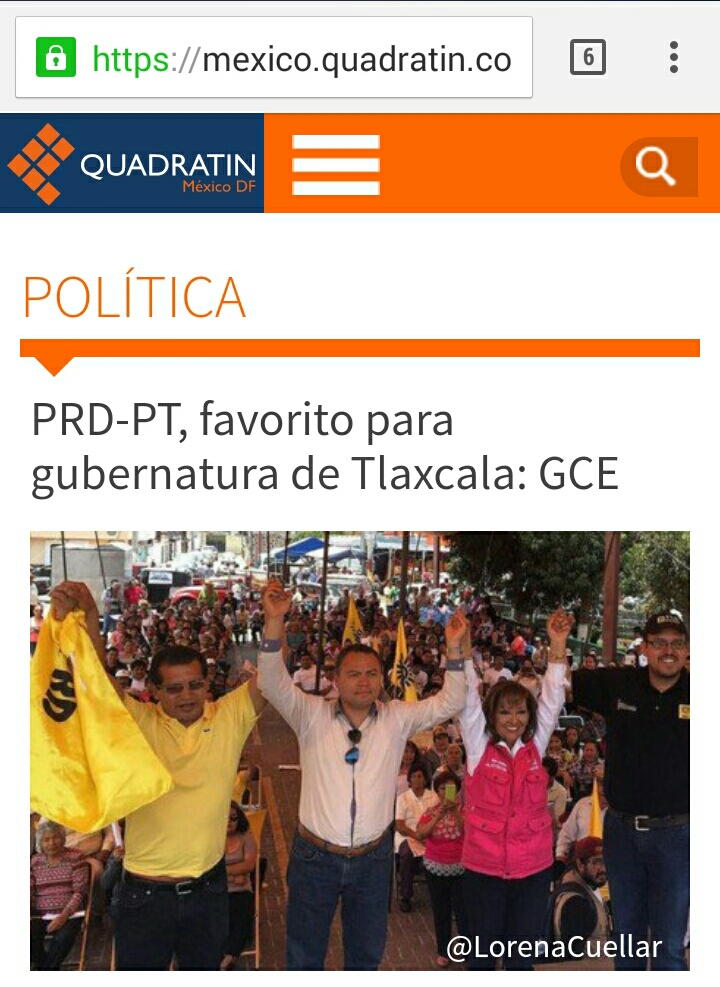720x987 pixels.
Task: Open the browser tab switcher
Action: click(588, 58)
